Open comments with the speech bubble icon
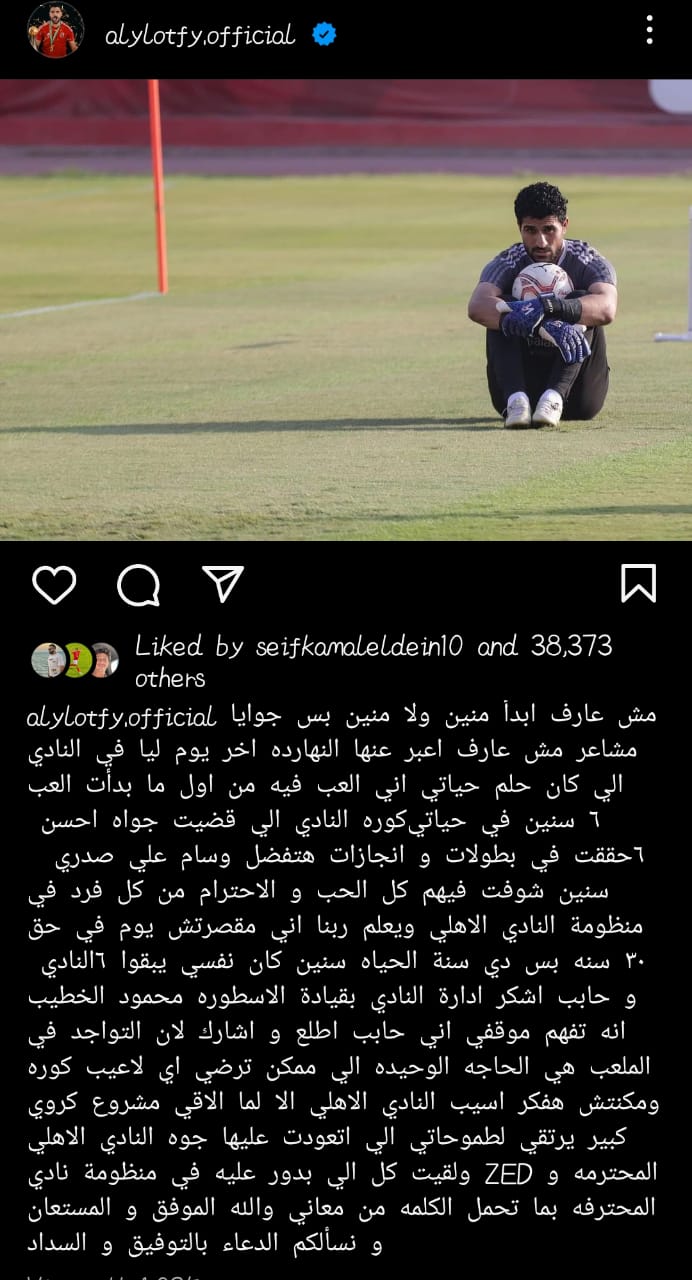The height and width of the screenshot is (1280, 692). 138,585
